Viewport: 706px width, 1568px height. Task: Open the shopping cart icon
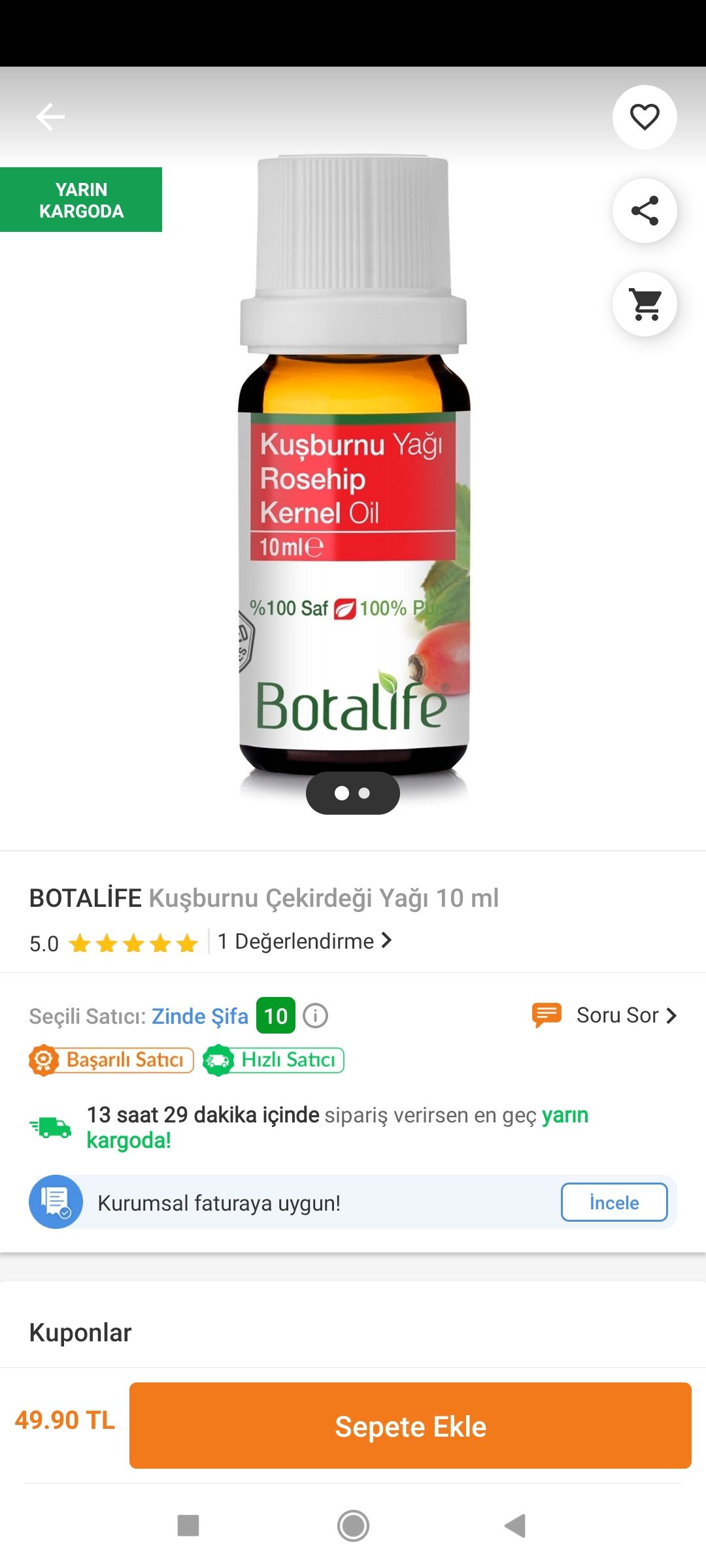[645, 304]
